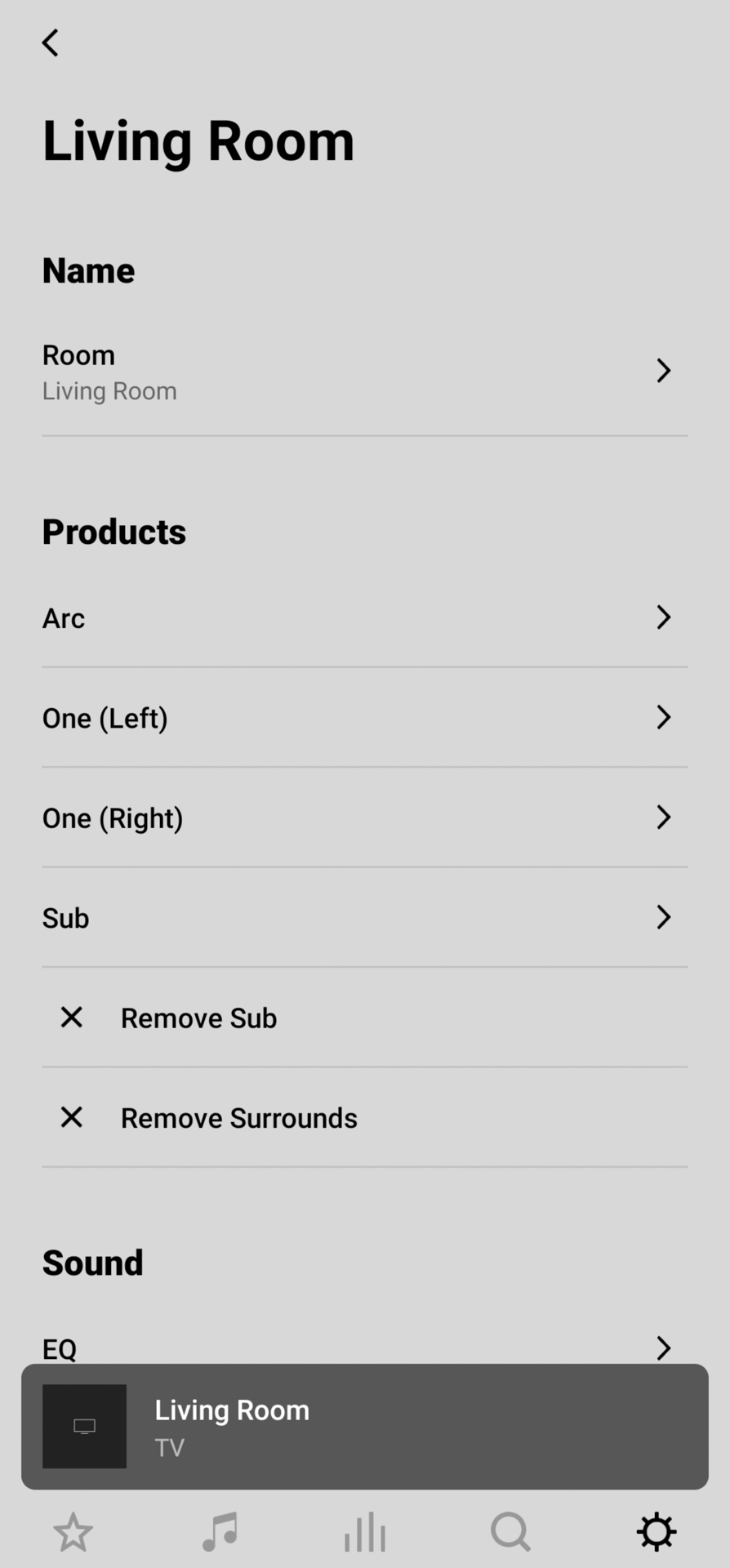
Task: Open One (Right) speaker settings
Action: 365,817
